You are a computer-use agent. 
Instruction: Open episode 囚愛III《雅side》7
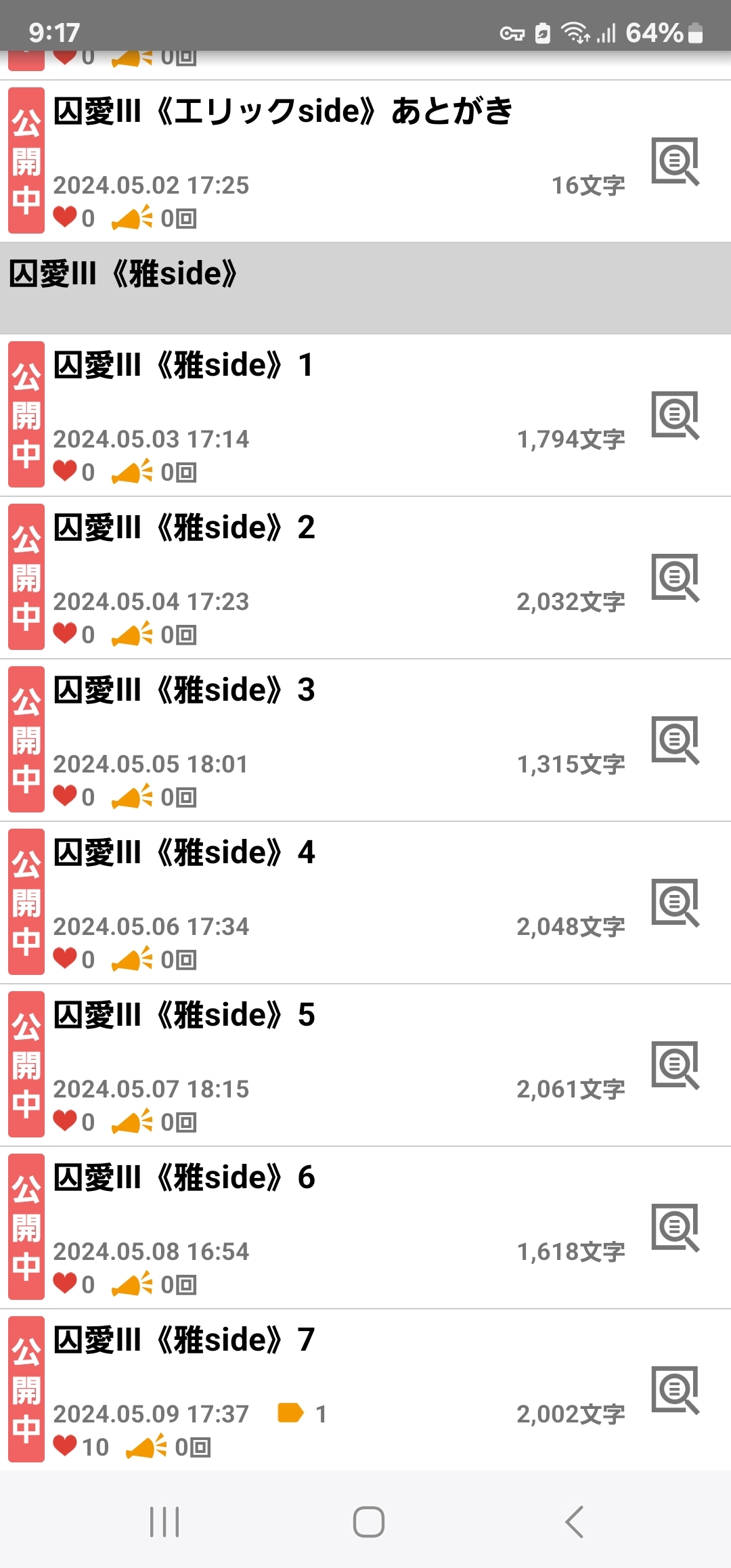pyautogui.click(x=184, y=1341)
